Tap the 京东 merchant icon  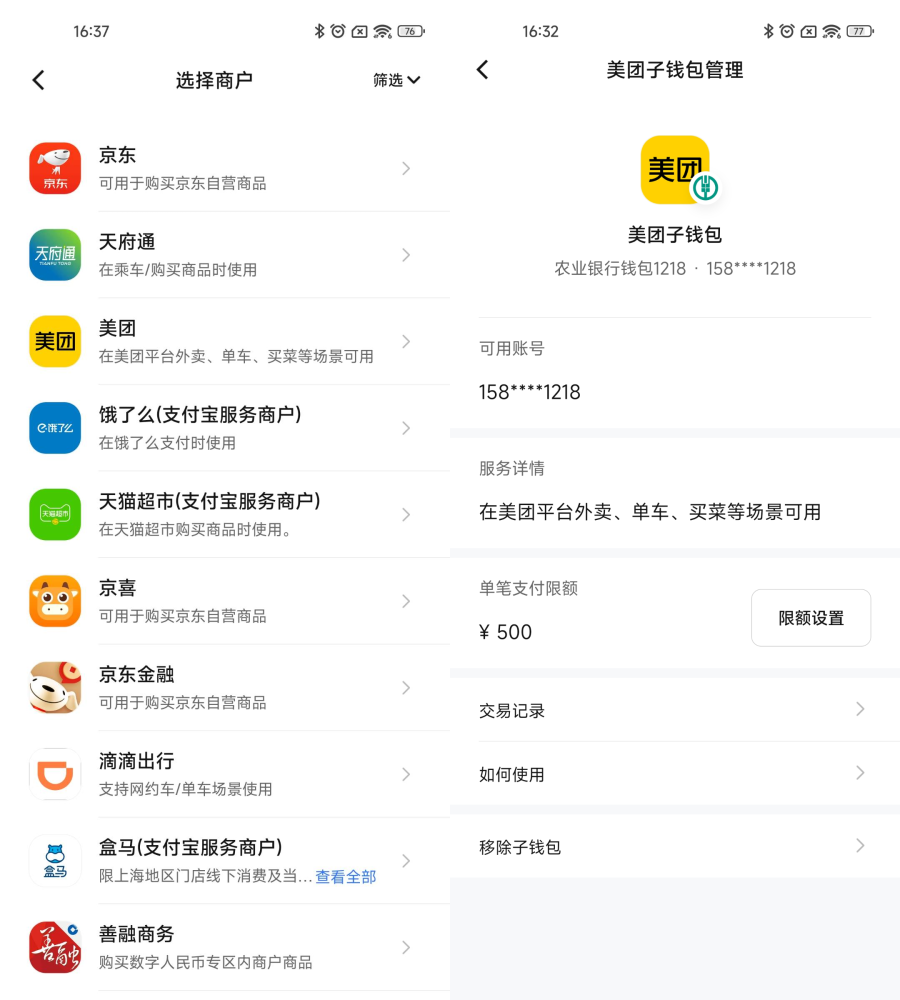55,168
